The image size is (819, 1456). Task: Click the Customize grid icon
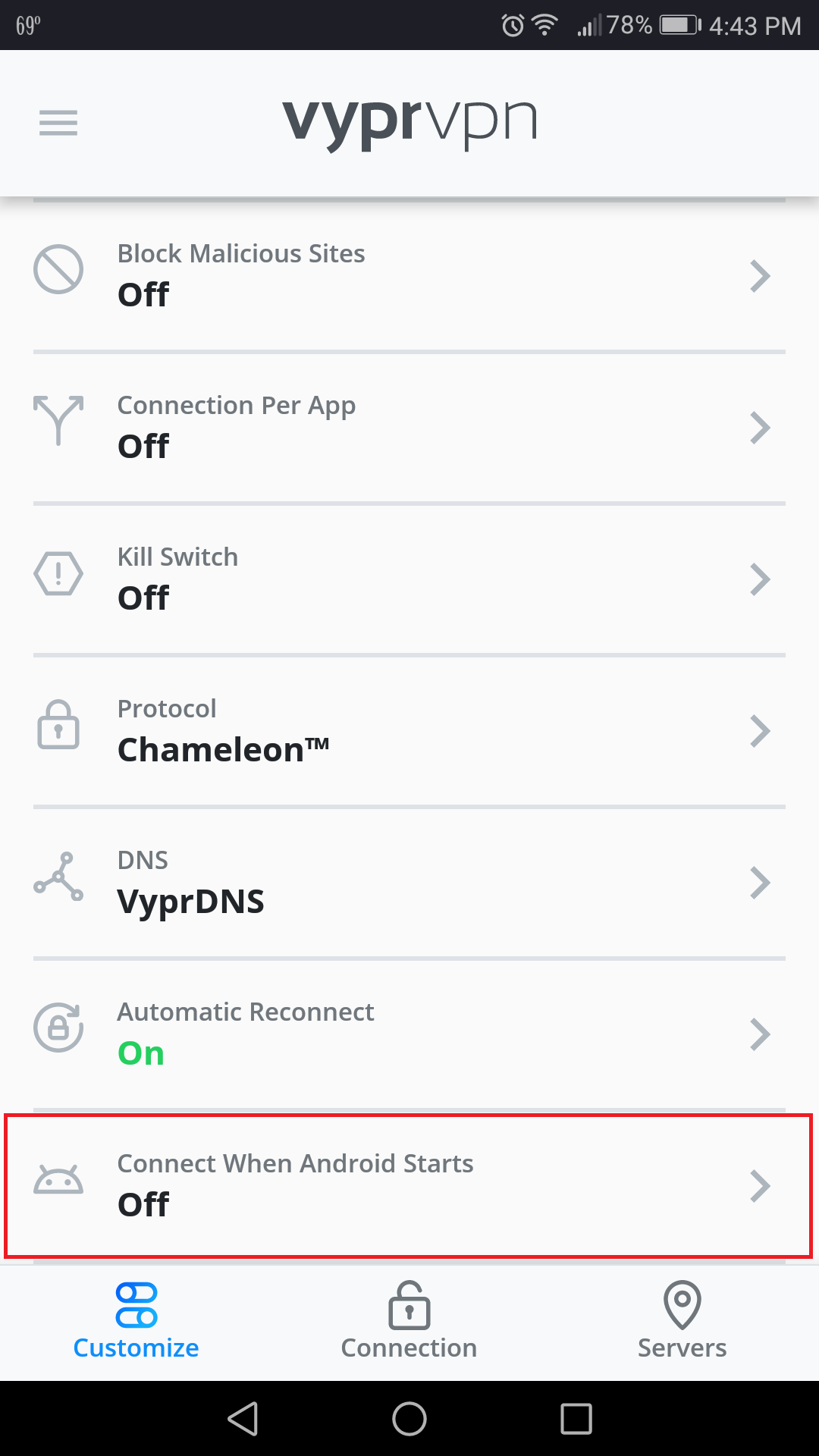tap(136, 1302)
